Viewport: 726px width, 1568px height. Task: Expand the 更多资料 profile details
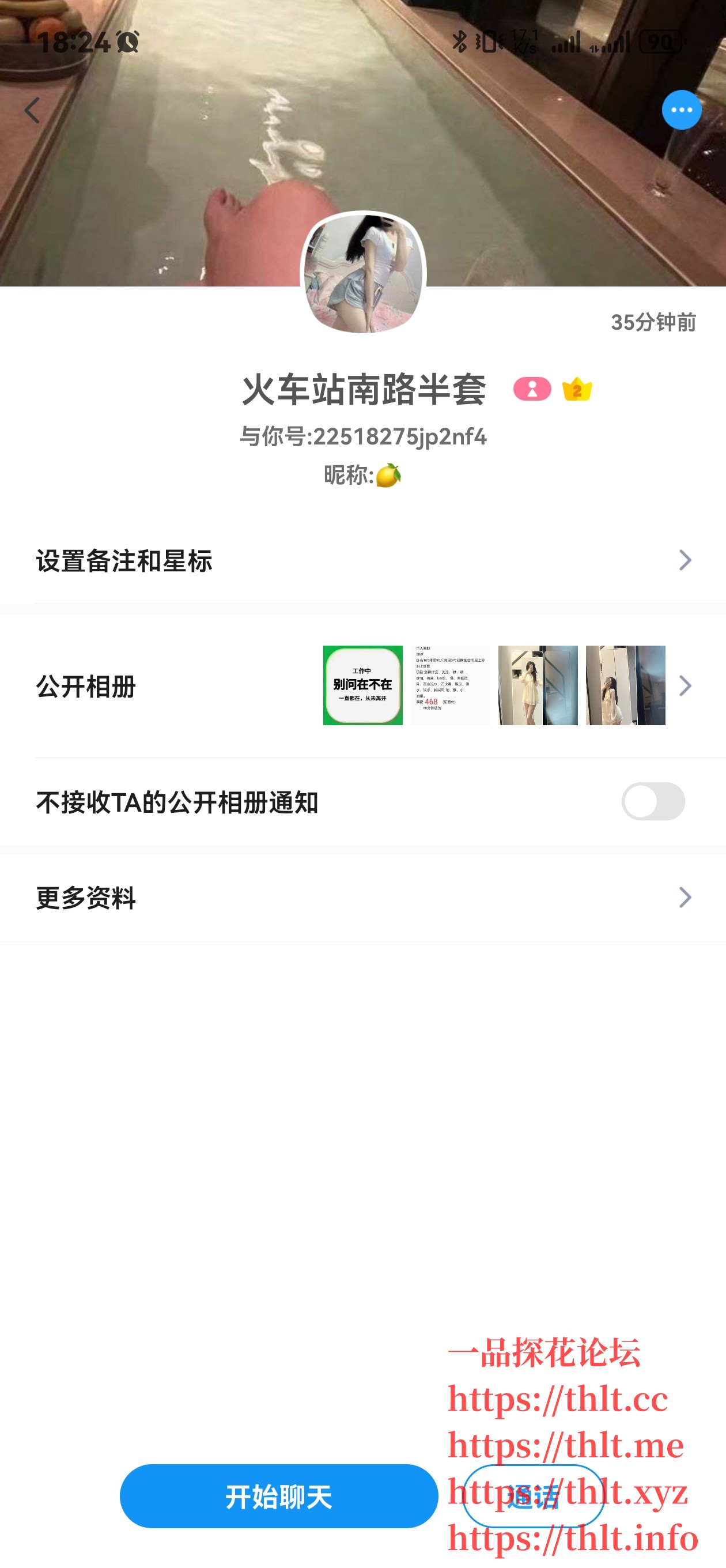click(362, 896)
